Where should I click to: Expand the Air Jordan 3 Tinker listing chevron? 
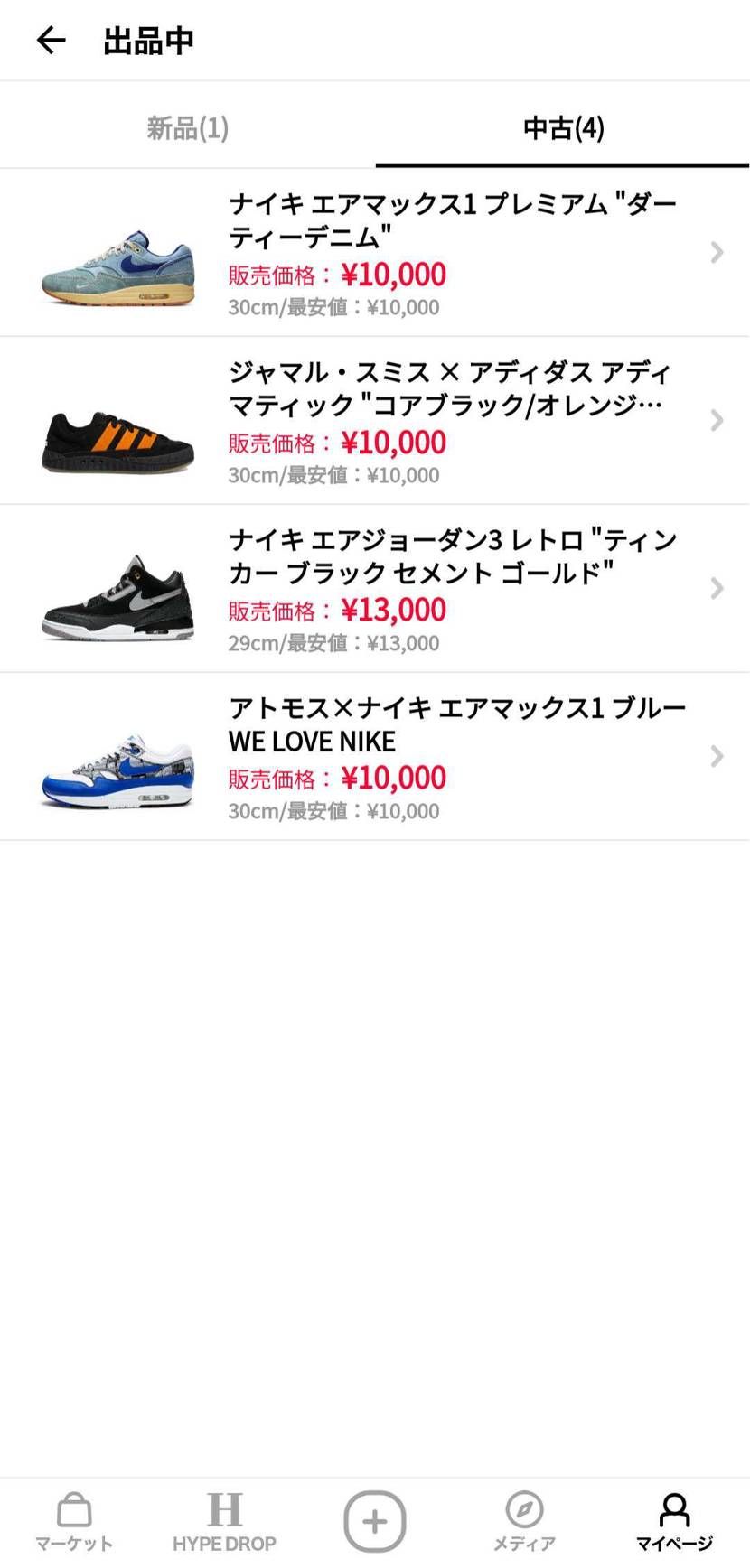(x=717, y=588)
